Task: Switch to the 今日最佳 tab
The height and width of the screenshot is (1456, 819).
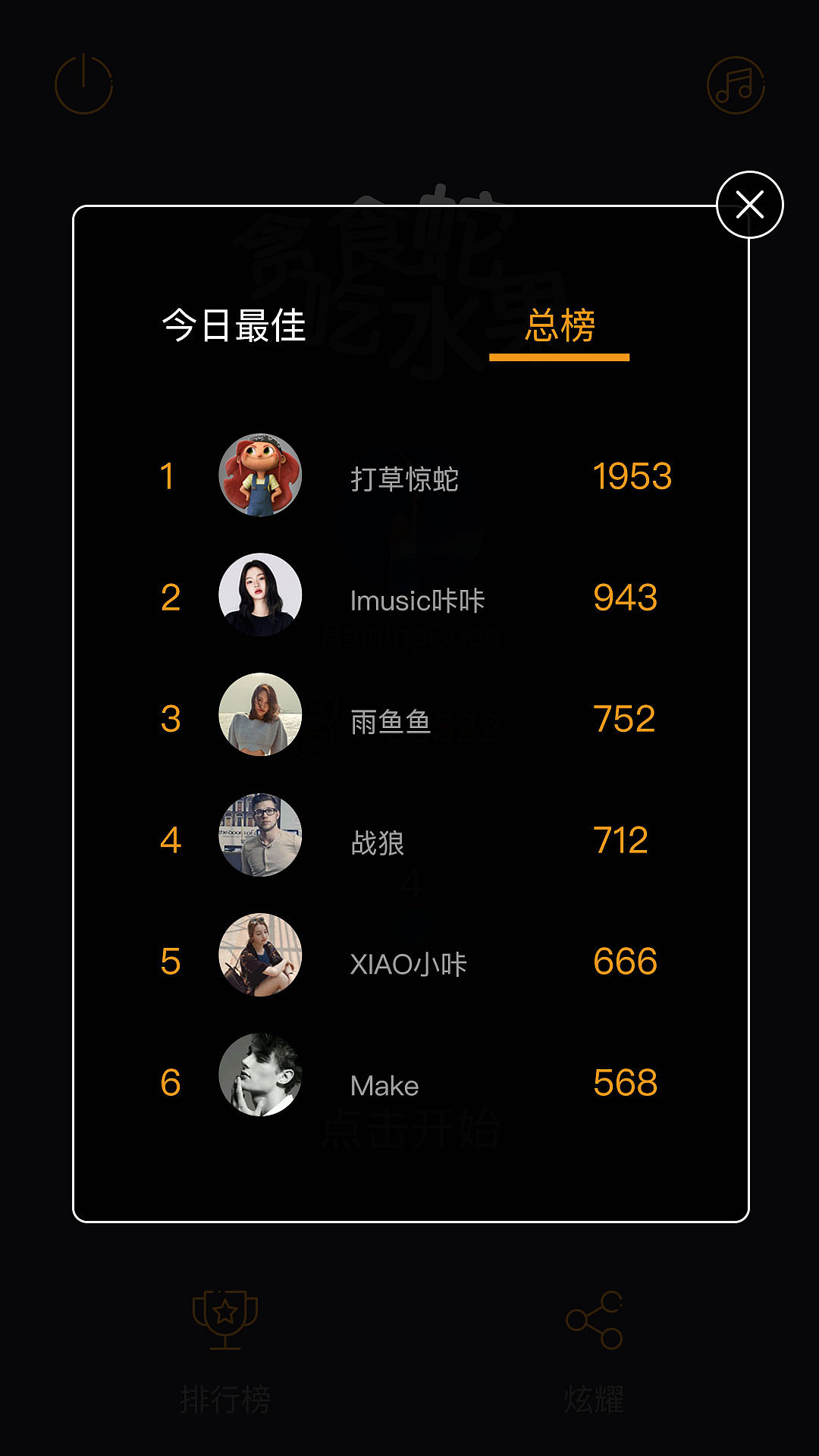Action: point(234,326)
